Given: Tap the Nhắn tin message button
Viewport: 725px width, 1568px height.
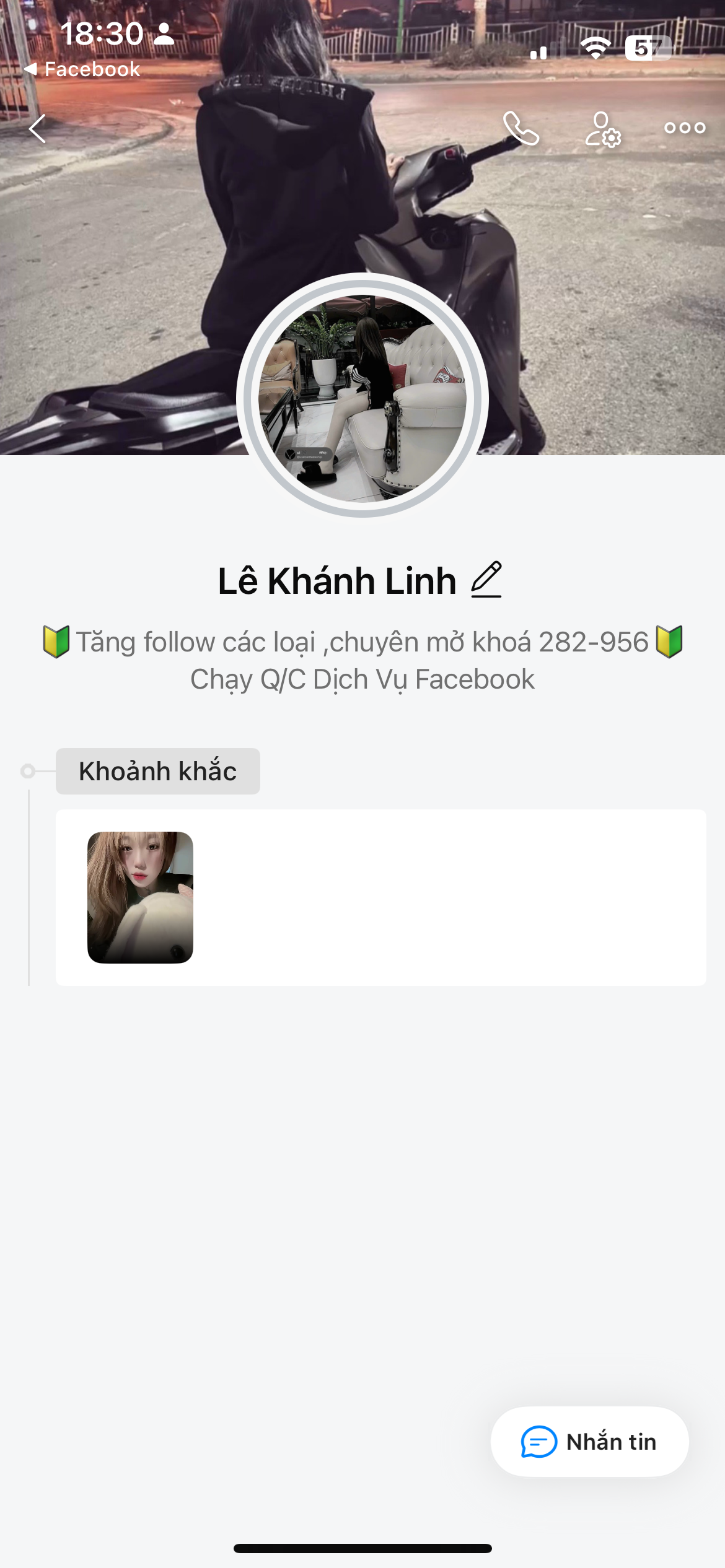Looking at the screenshot, I should [589, 1442].
